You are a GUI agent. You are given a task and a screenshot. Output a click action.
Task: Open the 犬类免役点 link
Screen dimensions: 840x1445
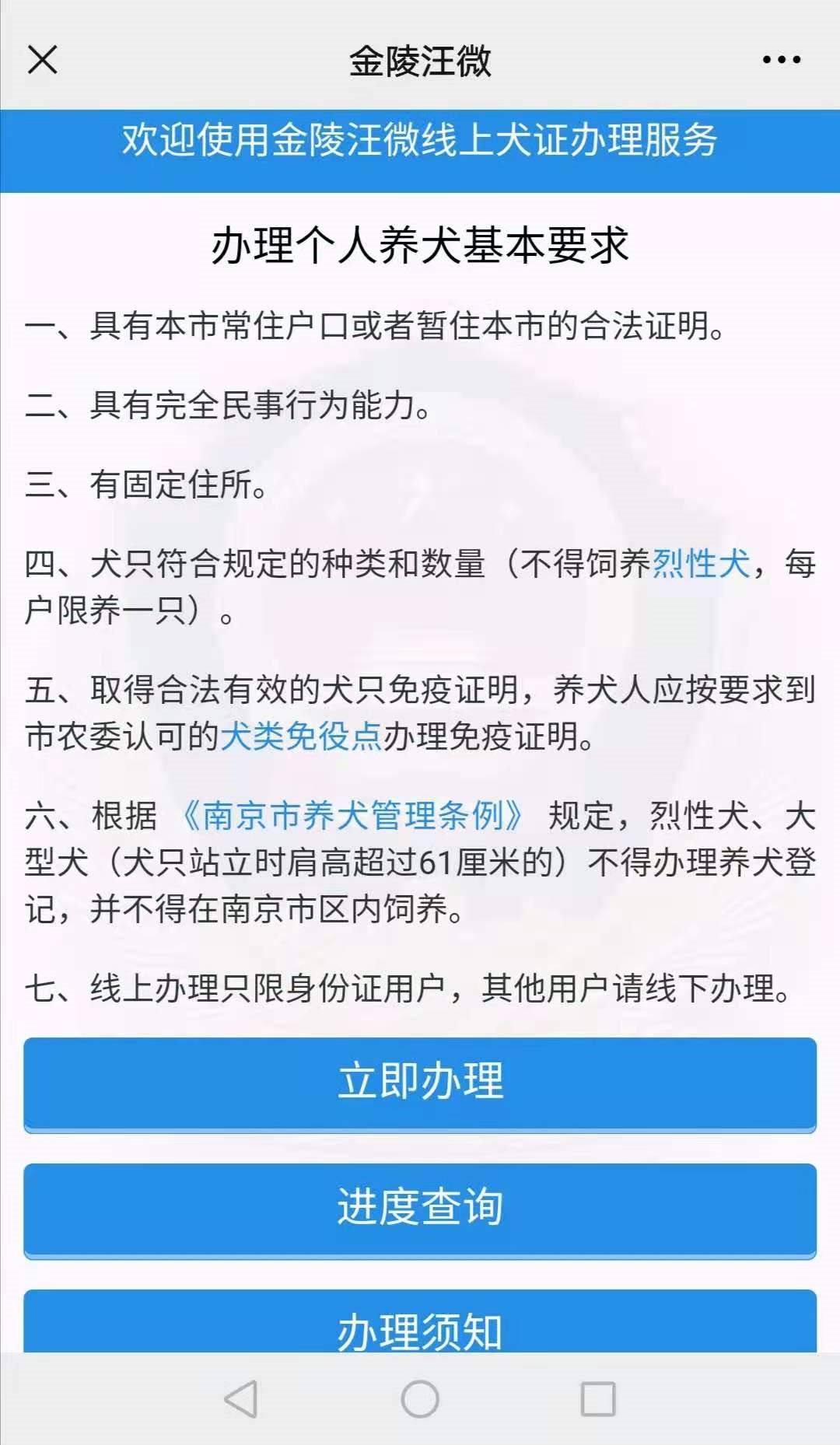pos(301,736)
